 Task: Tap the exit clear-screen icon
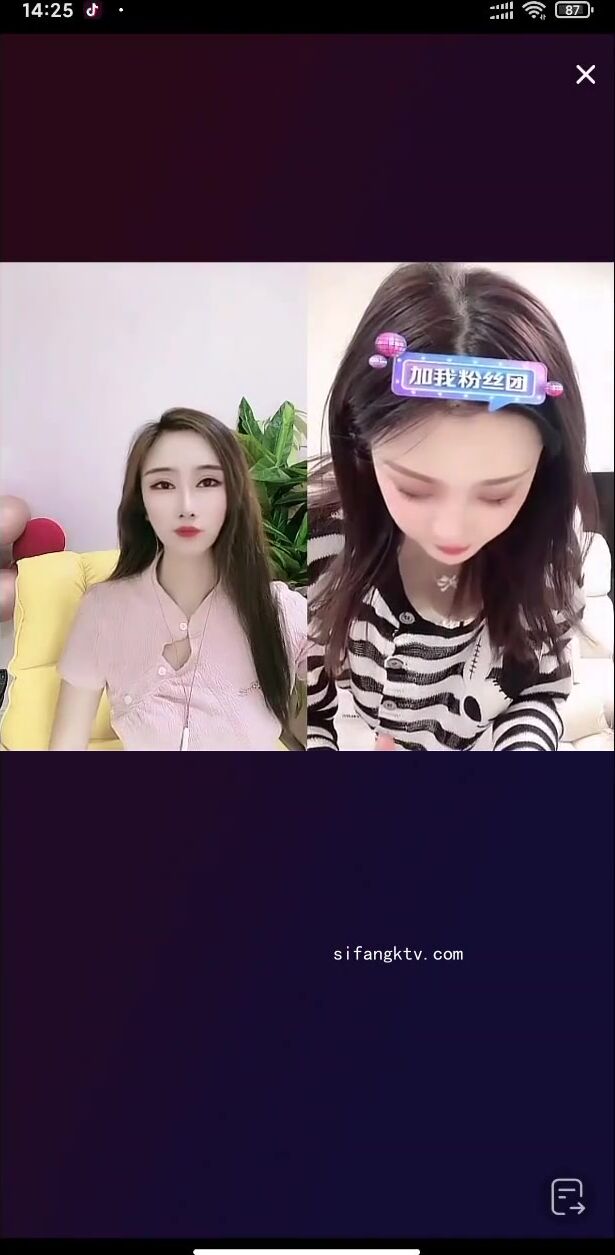[x=567, y=1196]
